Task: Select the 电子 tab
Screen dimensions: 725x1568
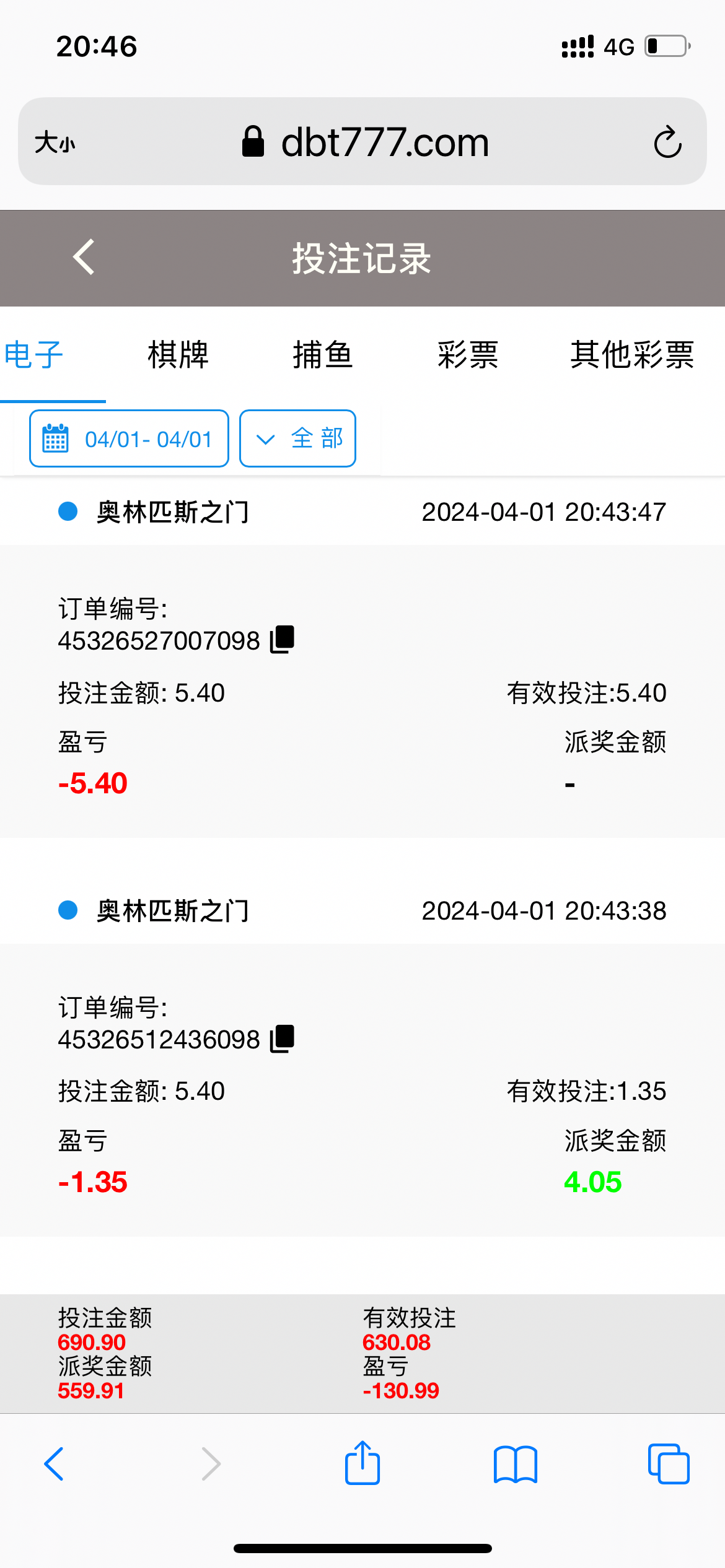Action: point(35,355)
